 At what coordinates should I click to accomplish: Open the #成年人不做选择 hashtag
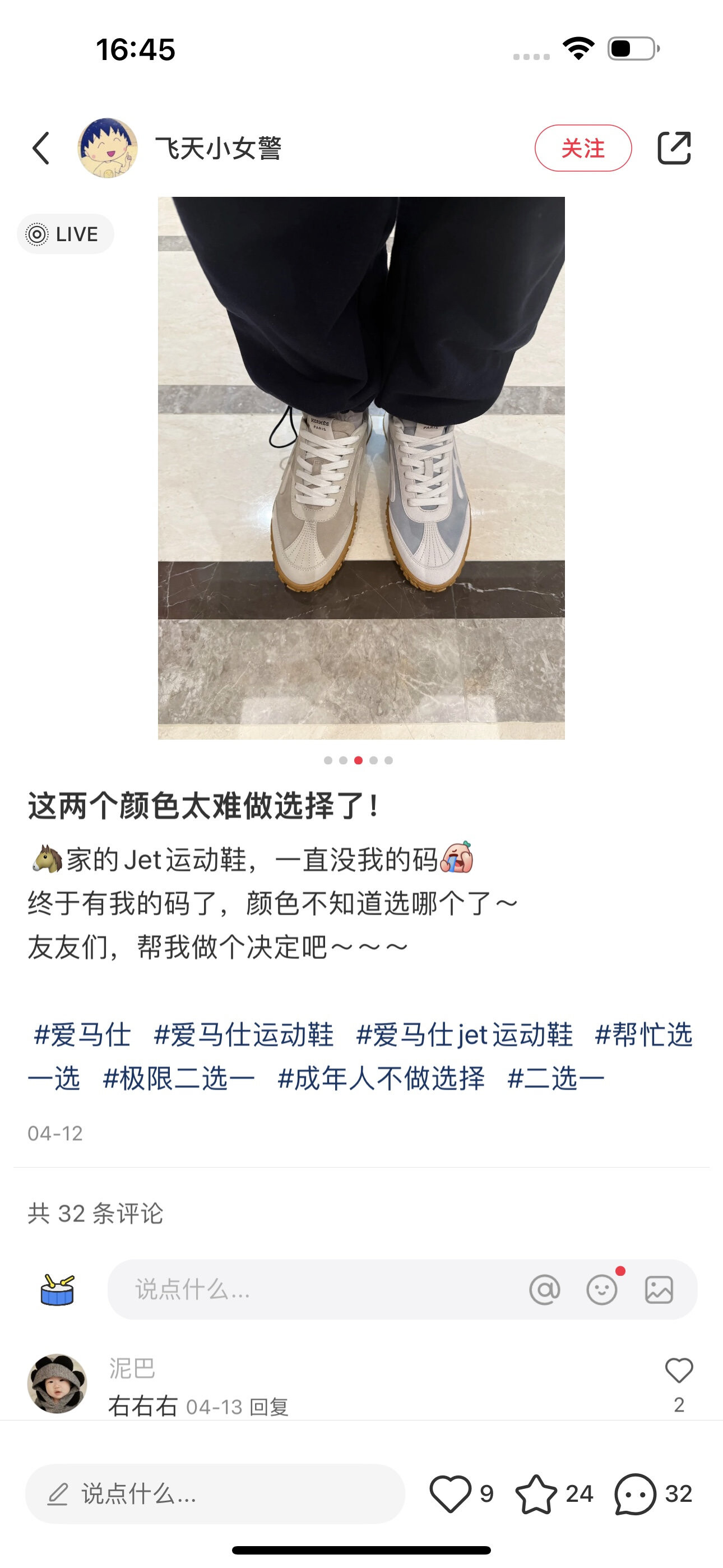pyautogui.click(x=381, y=1078)
